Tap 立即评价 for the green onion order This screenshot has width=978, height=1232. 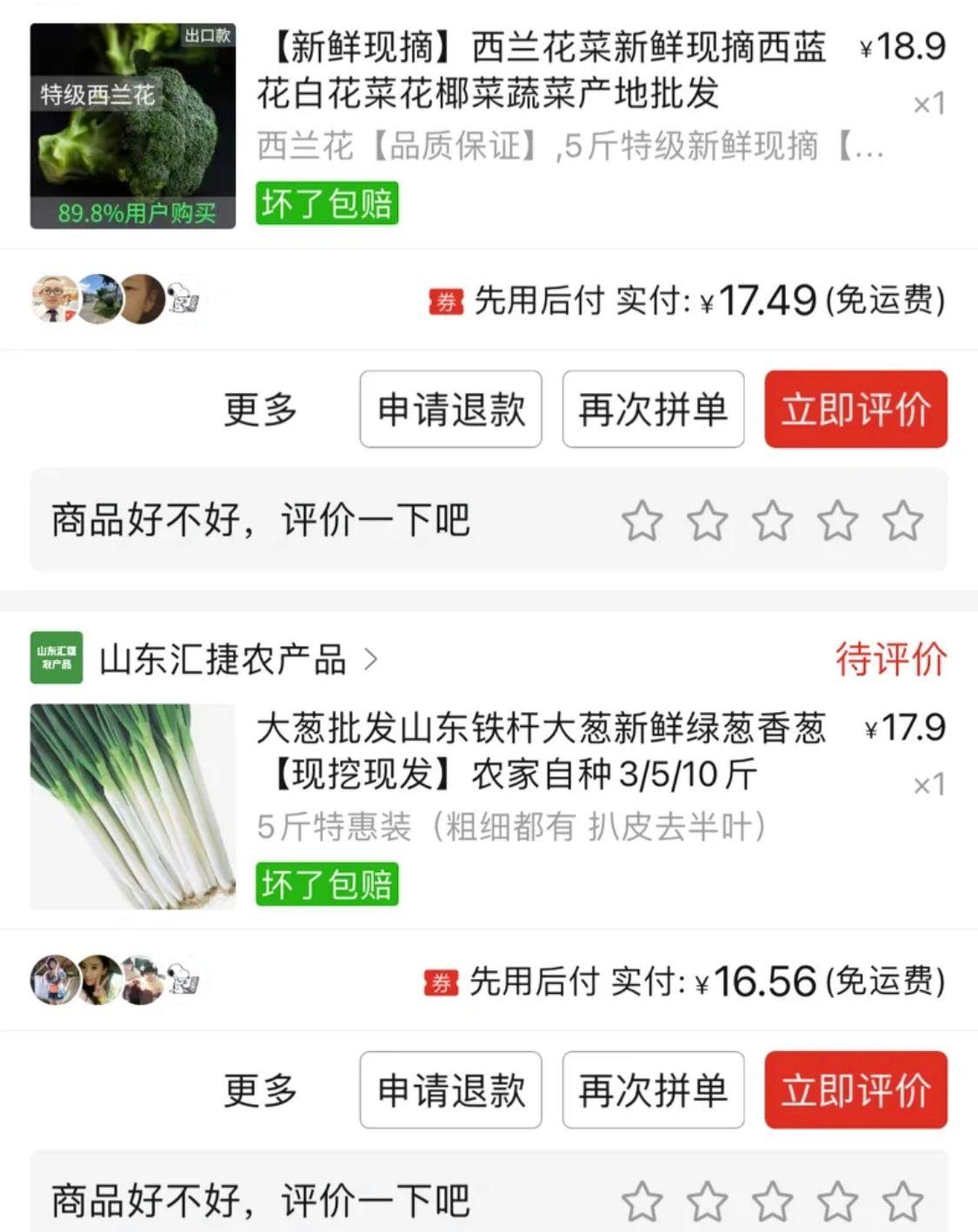point(855,1090)
